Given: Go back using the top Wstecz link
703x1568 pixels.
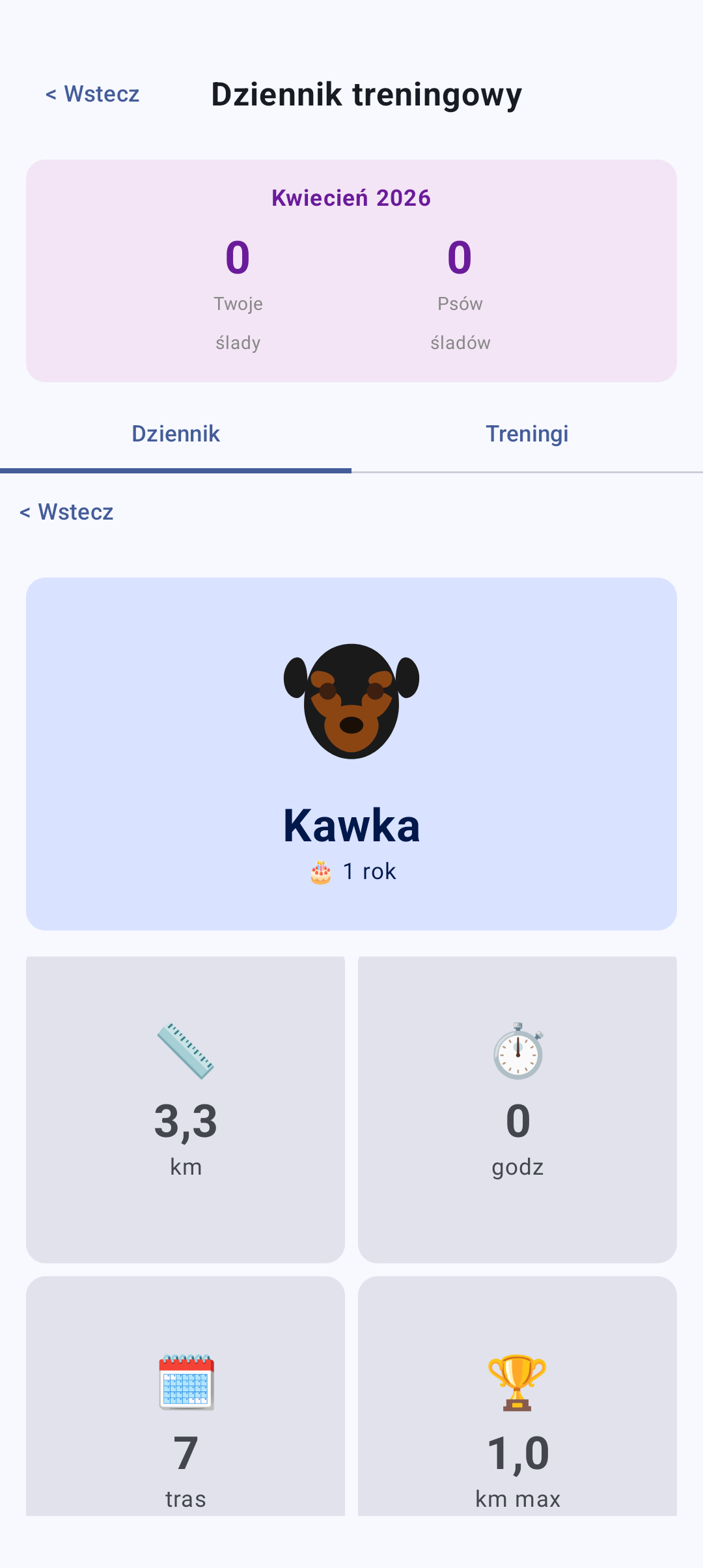Looking at the screenshot, I should [92, 94].
